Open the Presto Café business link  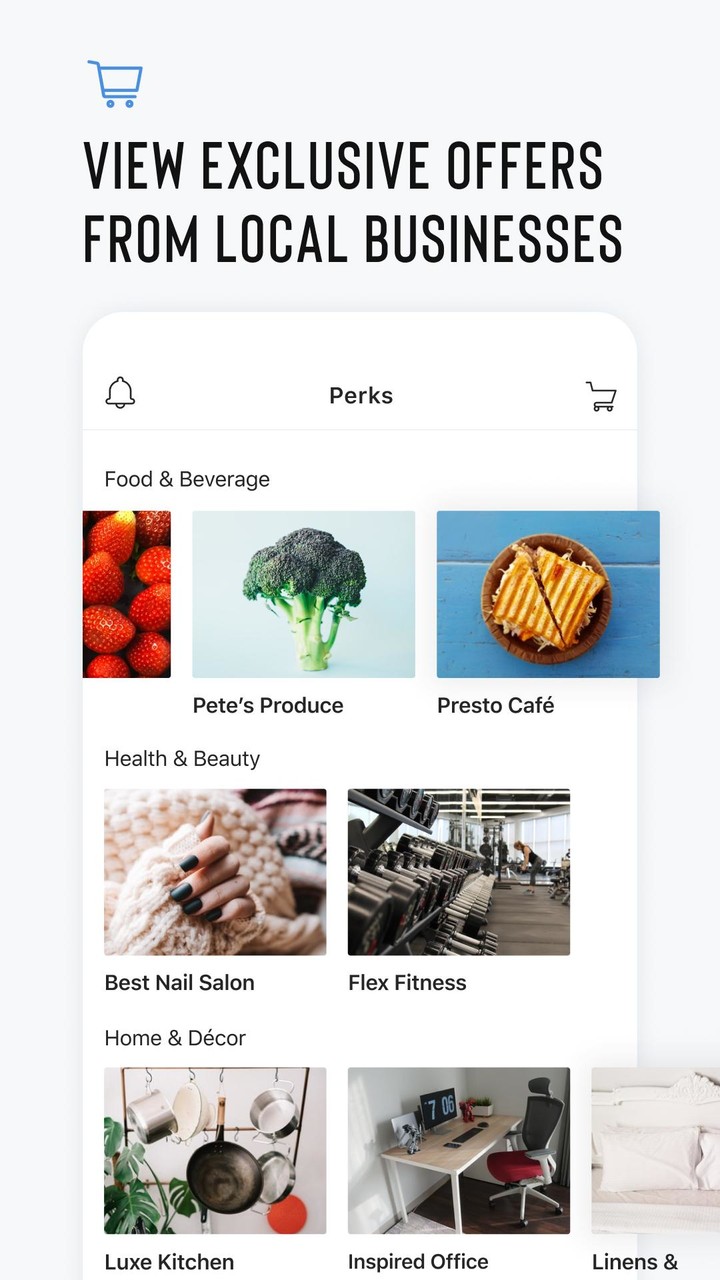point(495,705)
